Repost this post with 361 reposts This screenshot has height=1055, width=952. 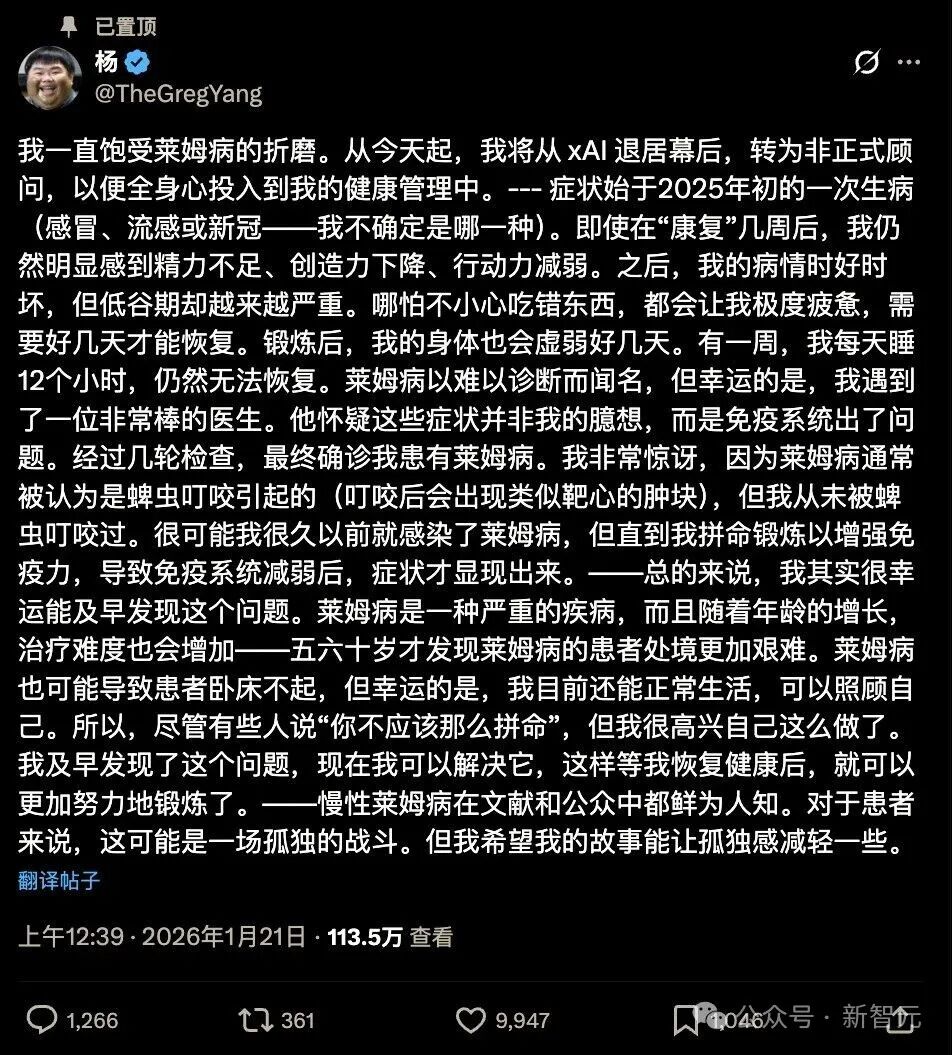point(254,1019)
